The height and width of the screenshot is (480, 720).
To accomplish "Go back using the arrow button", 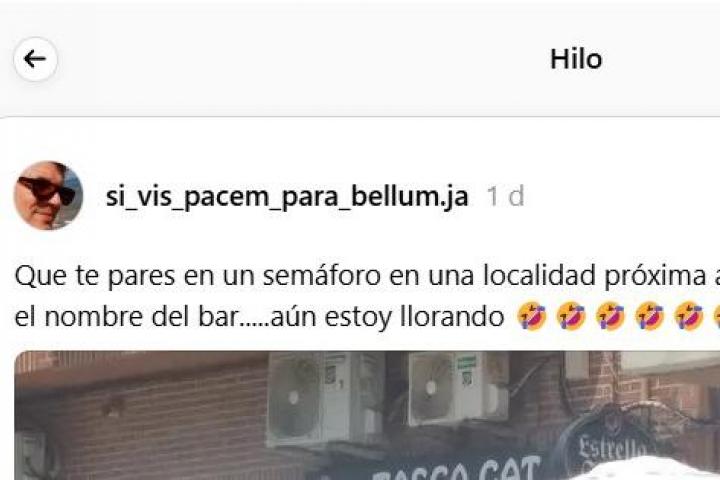I will point(35,59).
